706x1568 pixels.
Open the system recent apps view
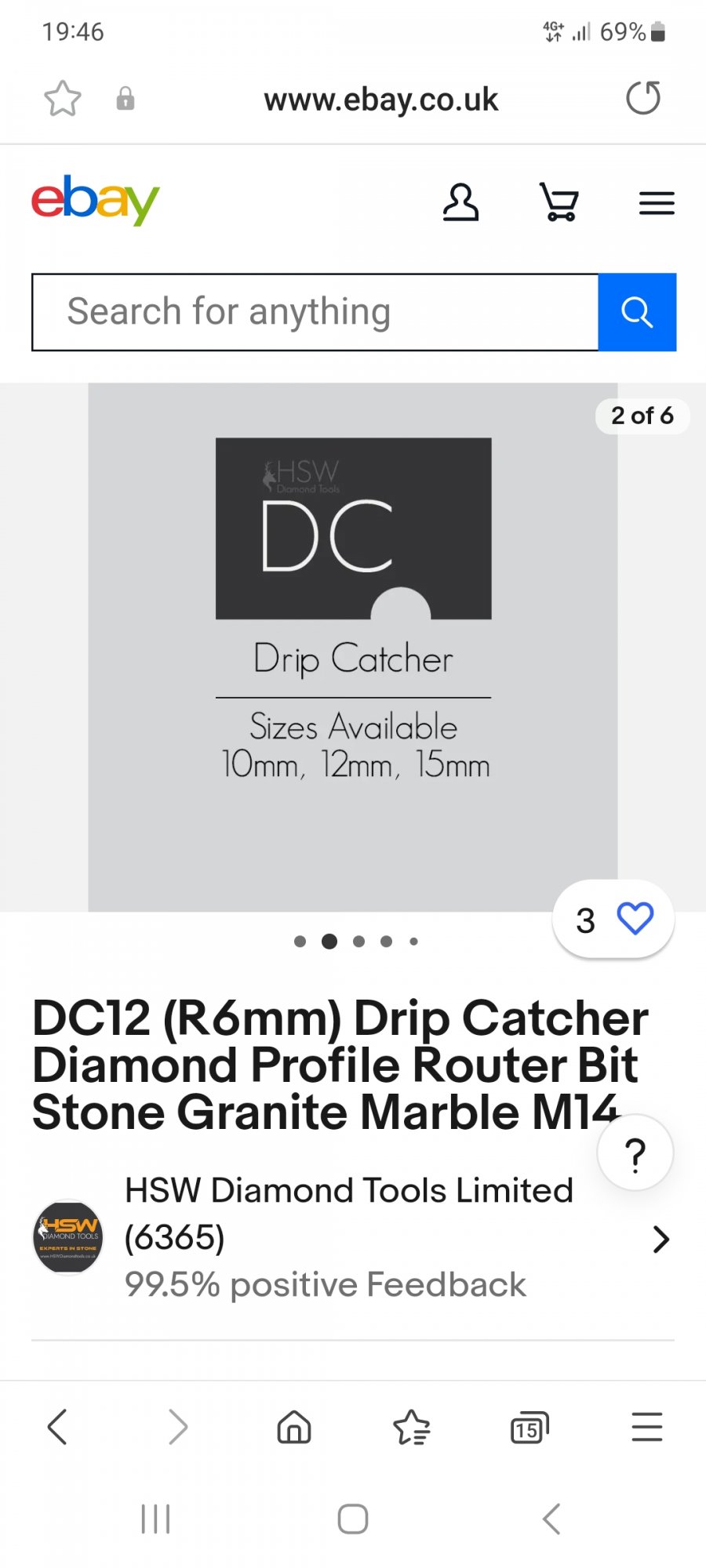click(155, 1519)
